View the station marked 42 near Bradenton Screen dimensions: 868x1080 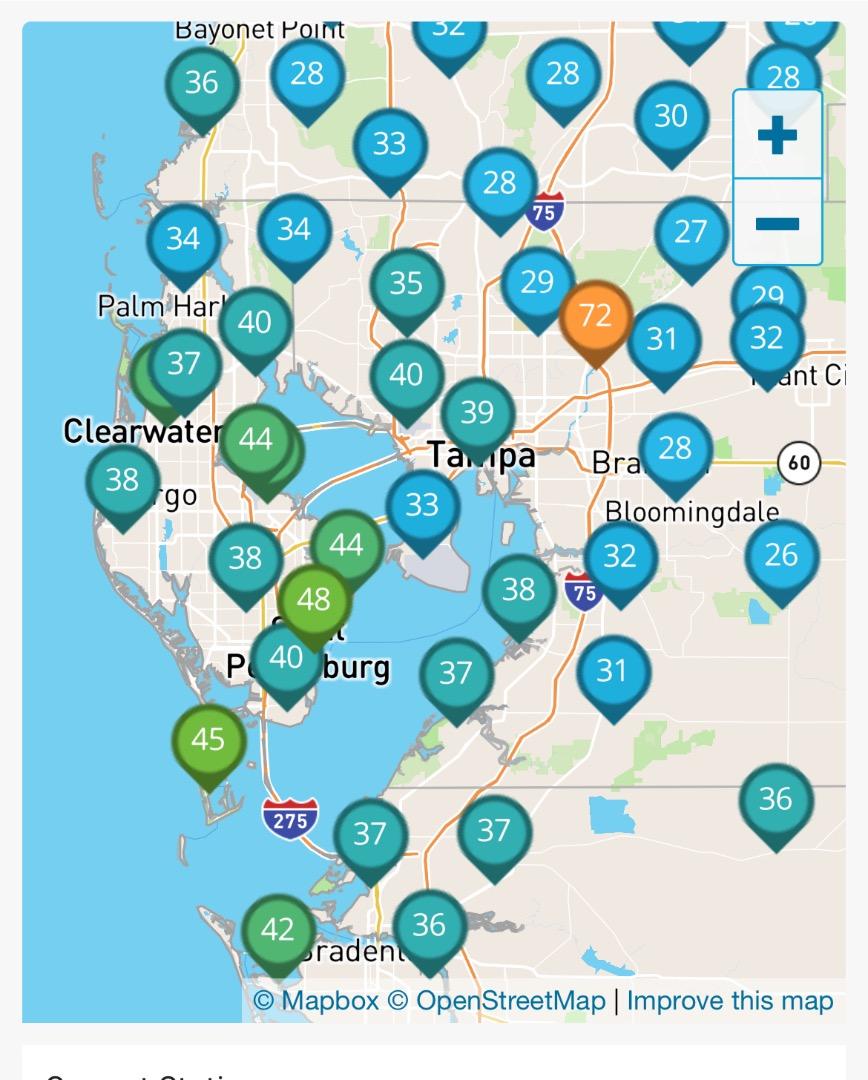pos(278,930)
